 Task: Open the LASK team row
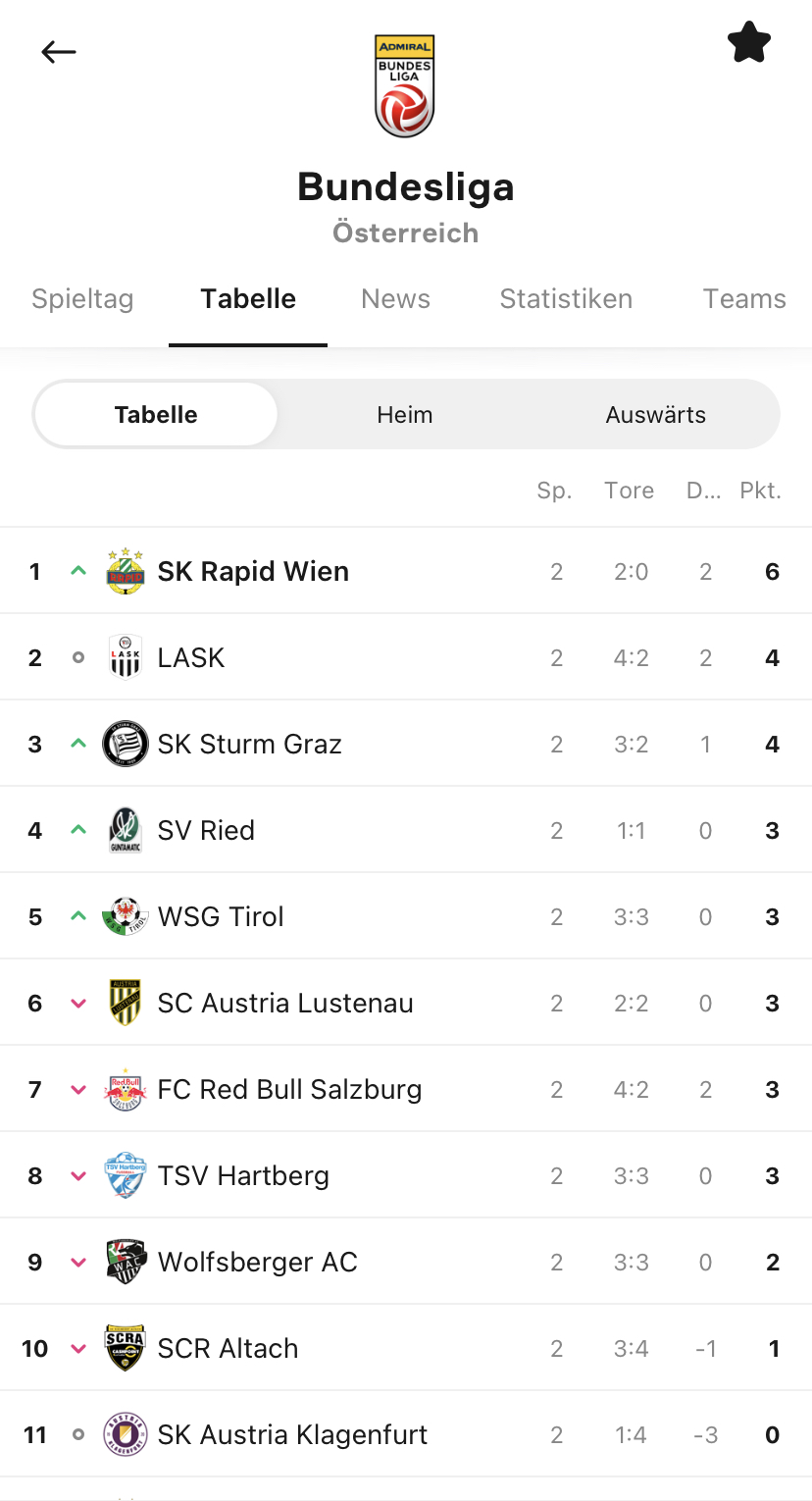[x=406, y=657]
